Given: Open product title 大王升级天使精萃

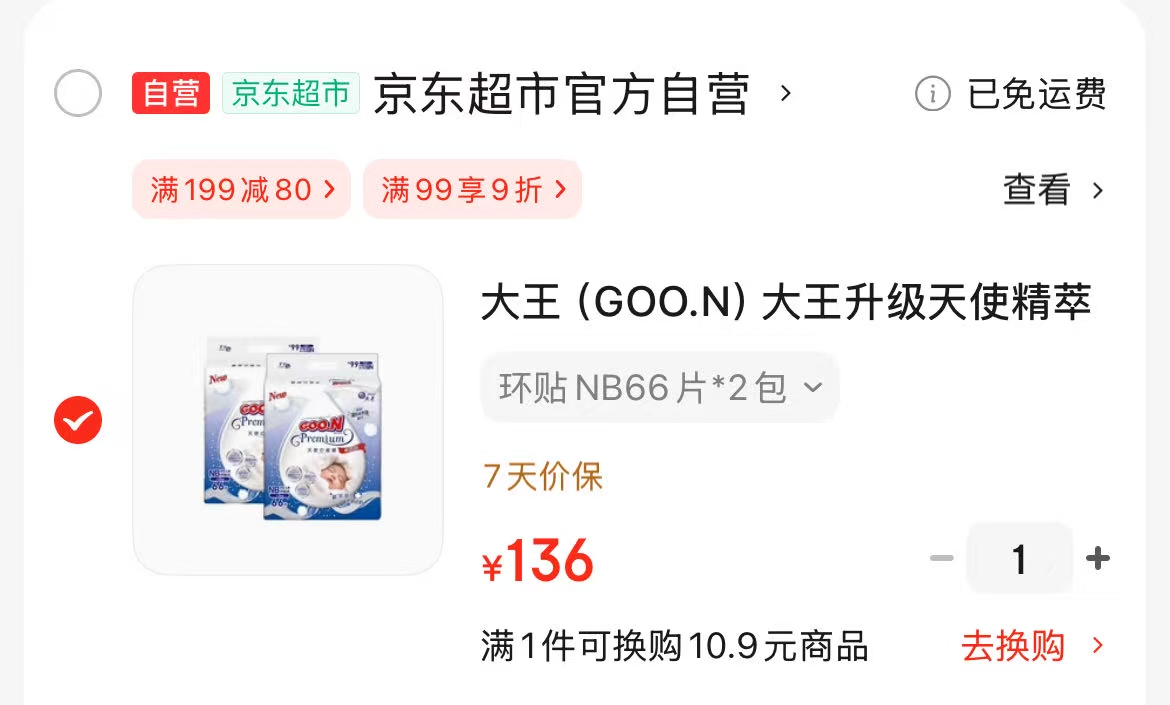Looking at the screenshot, I should pos(785,303).
